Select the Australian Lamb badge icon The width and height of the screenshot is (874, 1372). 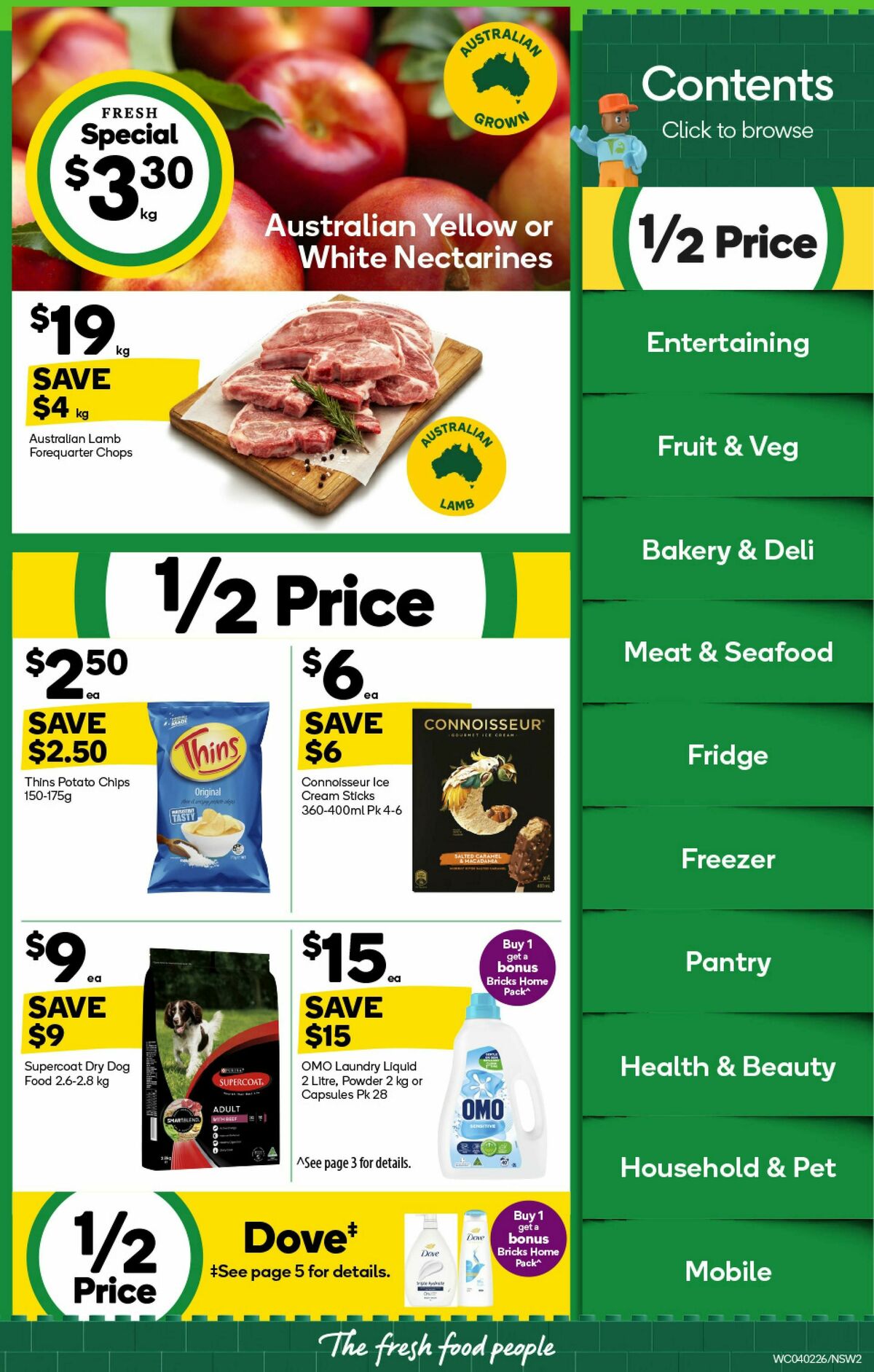(455, 466)
